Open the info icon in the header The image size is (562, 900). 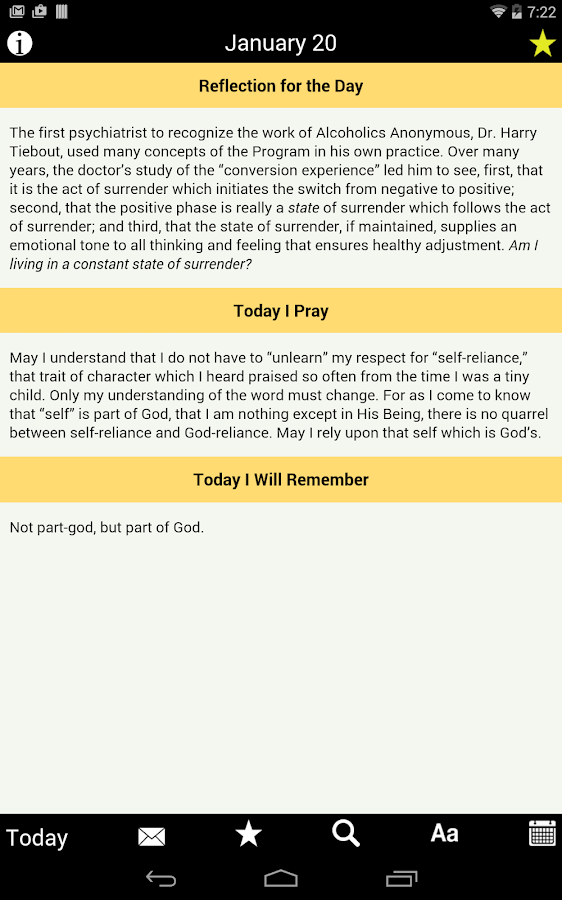click(x=20, y=44)
